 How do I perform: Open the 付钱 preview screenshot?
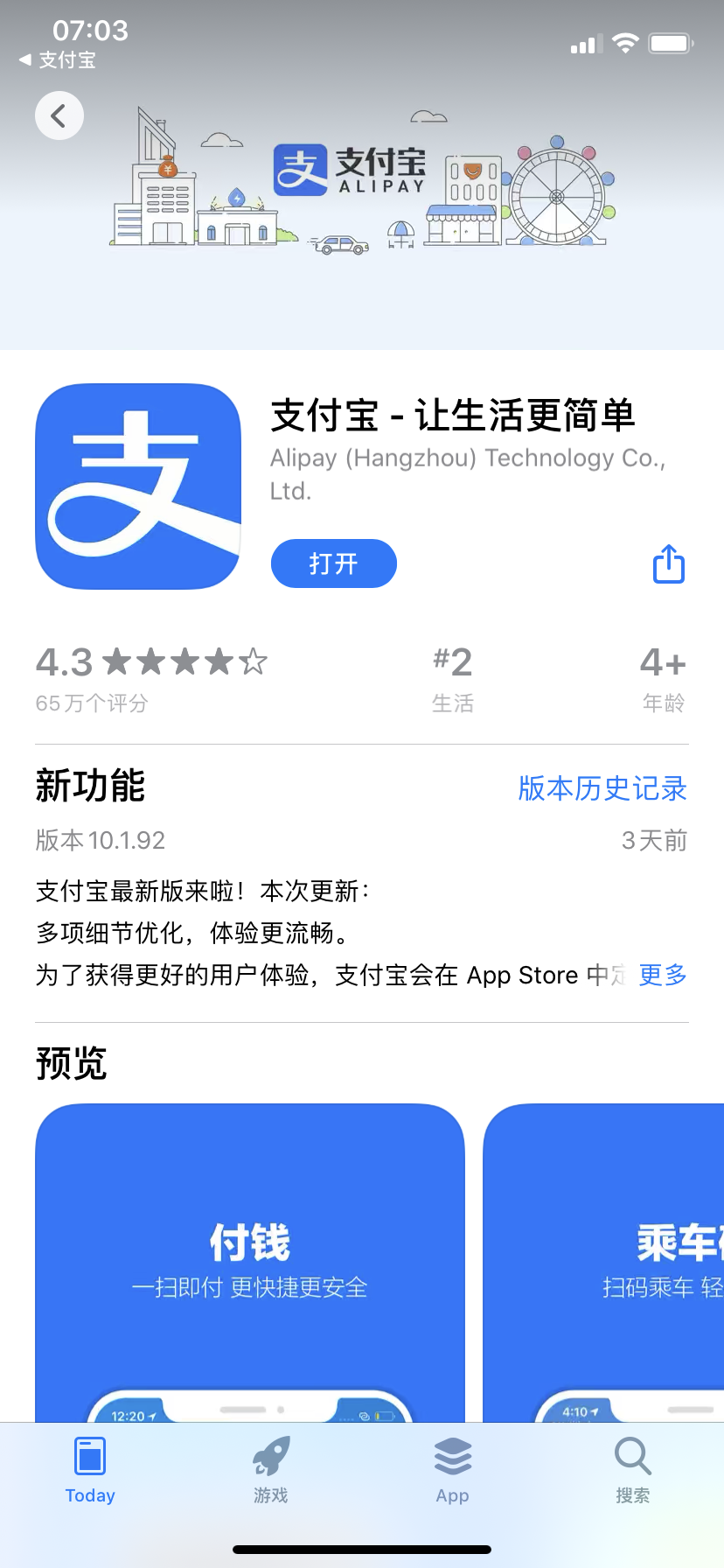tap(250, 1262)
